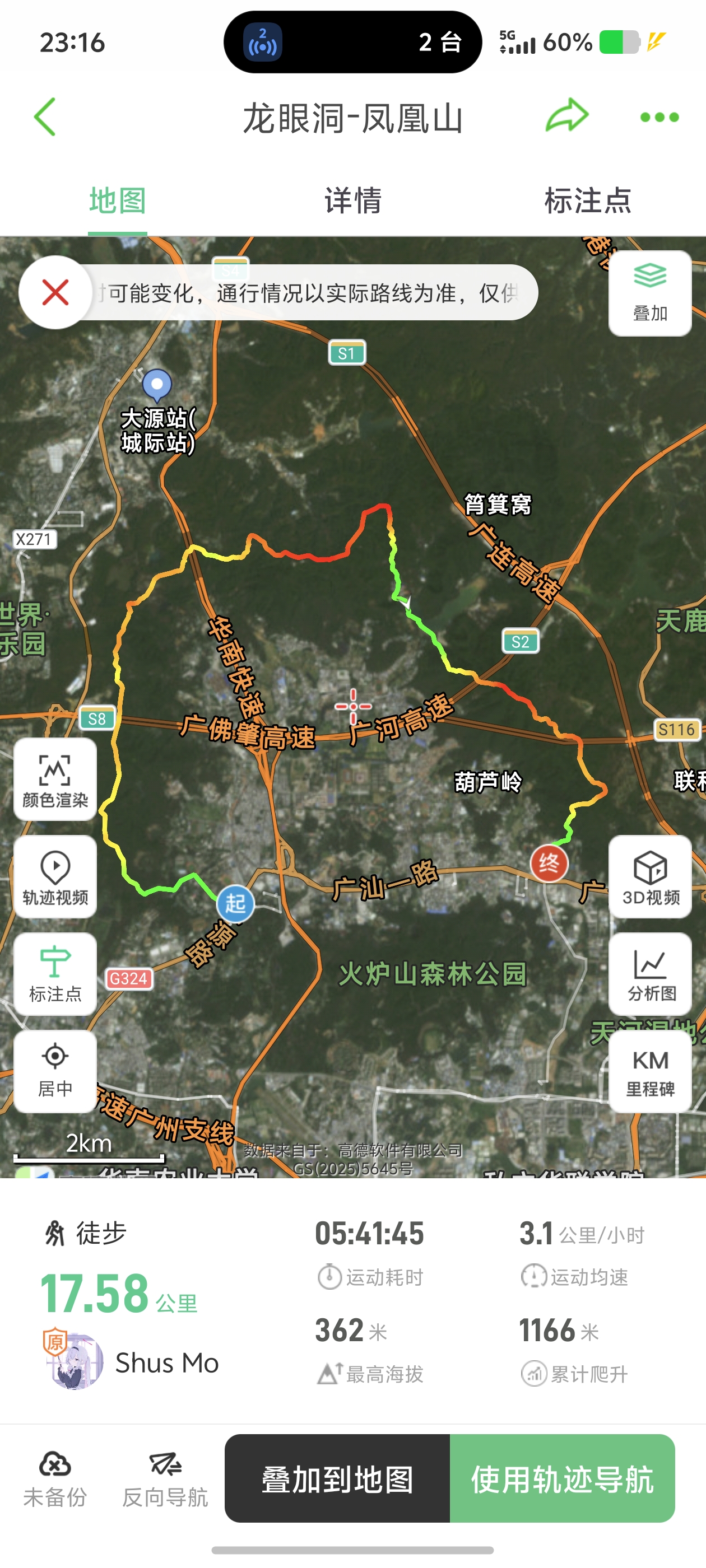The width and height of the screenshot is (706, 1568).
Task: Open the 3D视频 view
Action: click(650, 876)
